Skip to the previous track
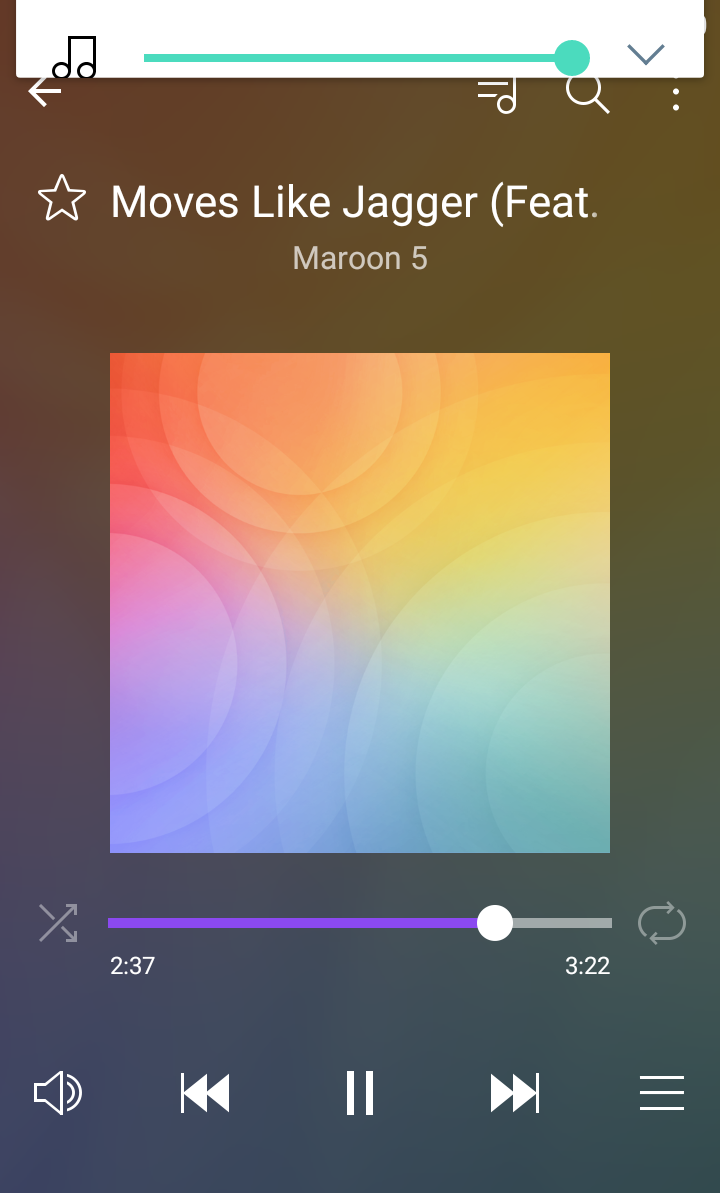Viewport: 720px width, 1193px height. [x=205, y=1093]
